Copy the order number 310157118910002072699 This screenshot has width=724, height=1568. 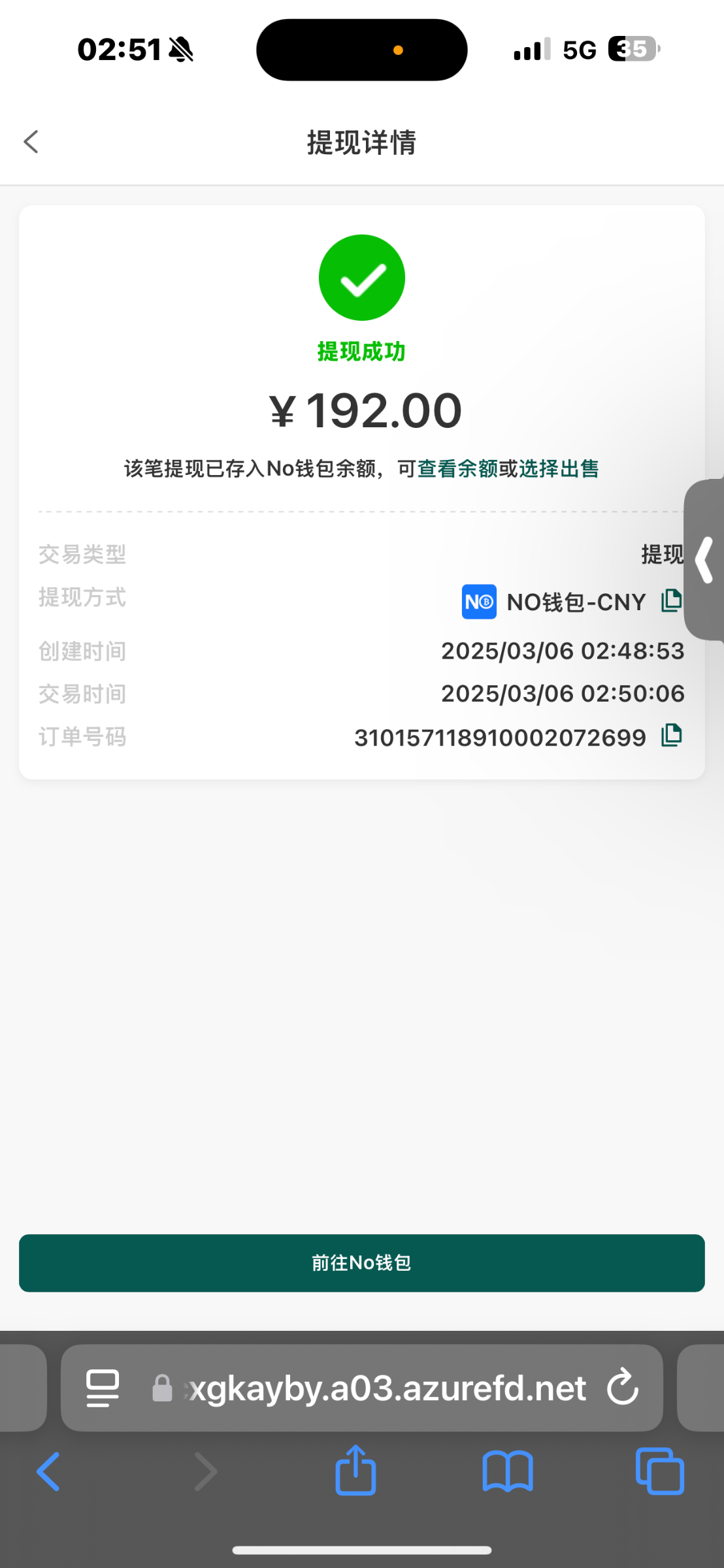[x=671, y=736]
